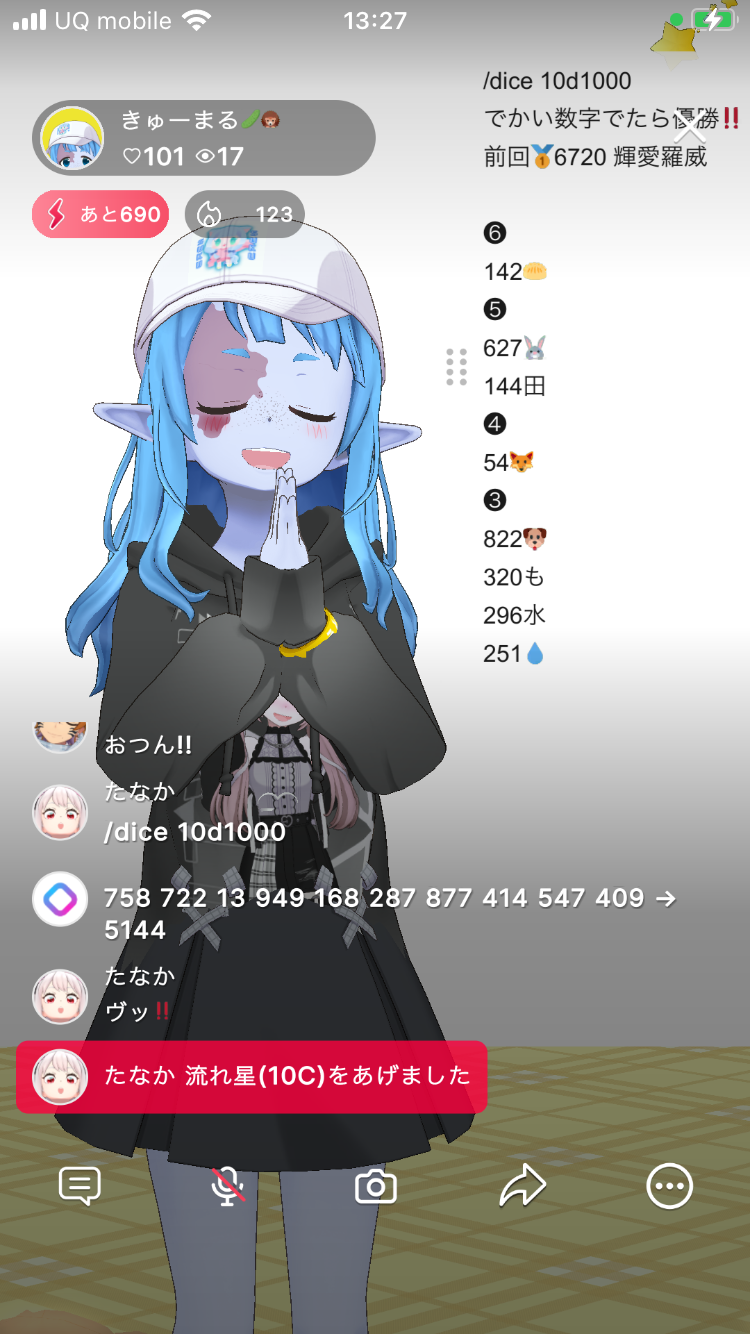Screen dimensions: 750x1334
Task: Take a screenshot with the camera icon
Action: pos(376,1187)
